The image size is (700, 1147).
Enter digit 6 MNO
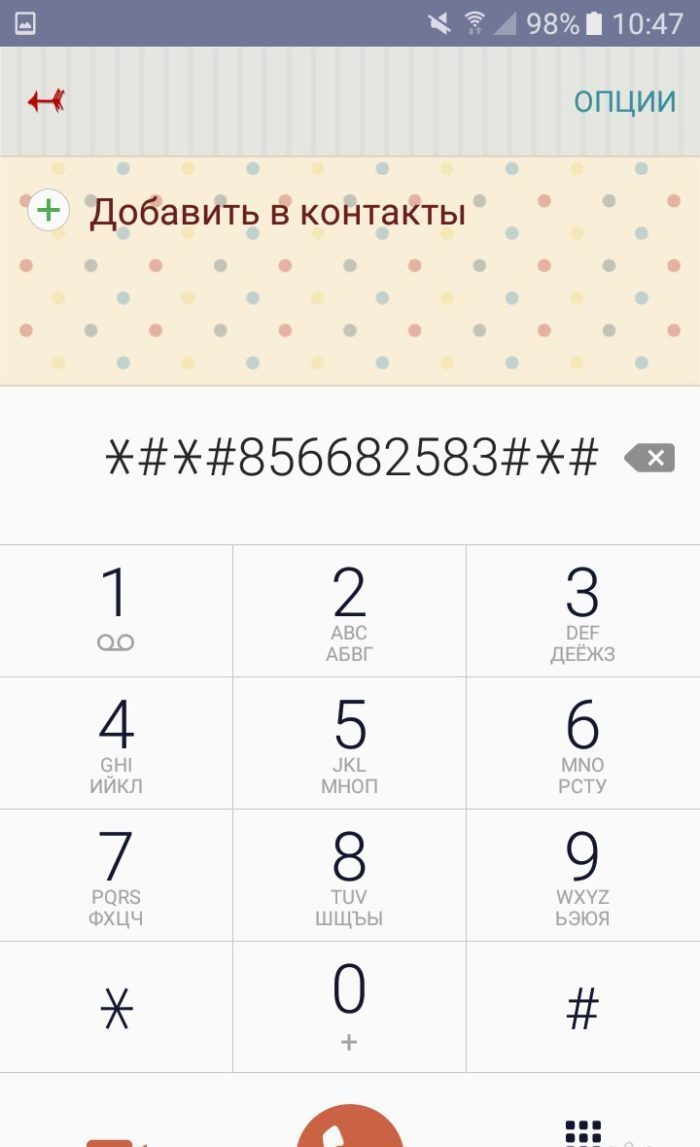pyautogui.click(x=583, y=743)
